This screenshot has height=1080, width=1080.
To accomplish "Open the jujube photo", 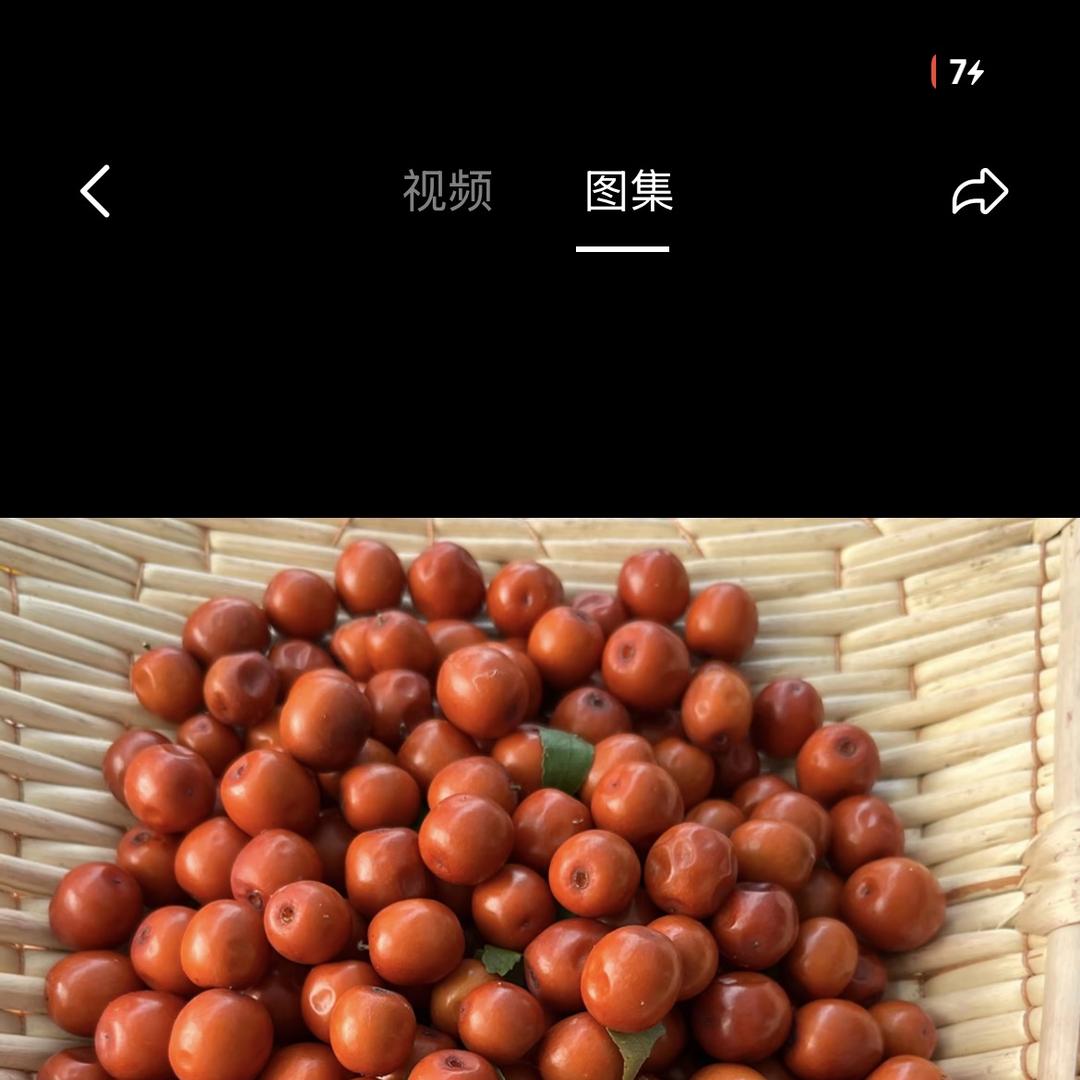I will coord(540,800).
